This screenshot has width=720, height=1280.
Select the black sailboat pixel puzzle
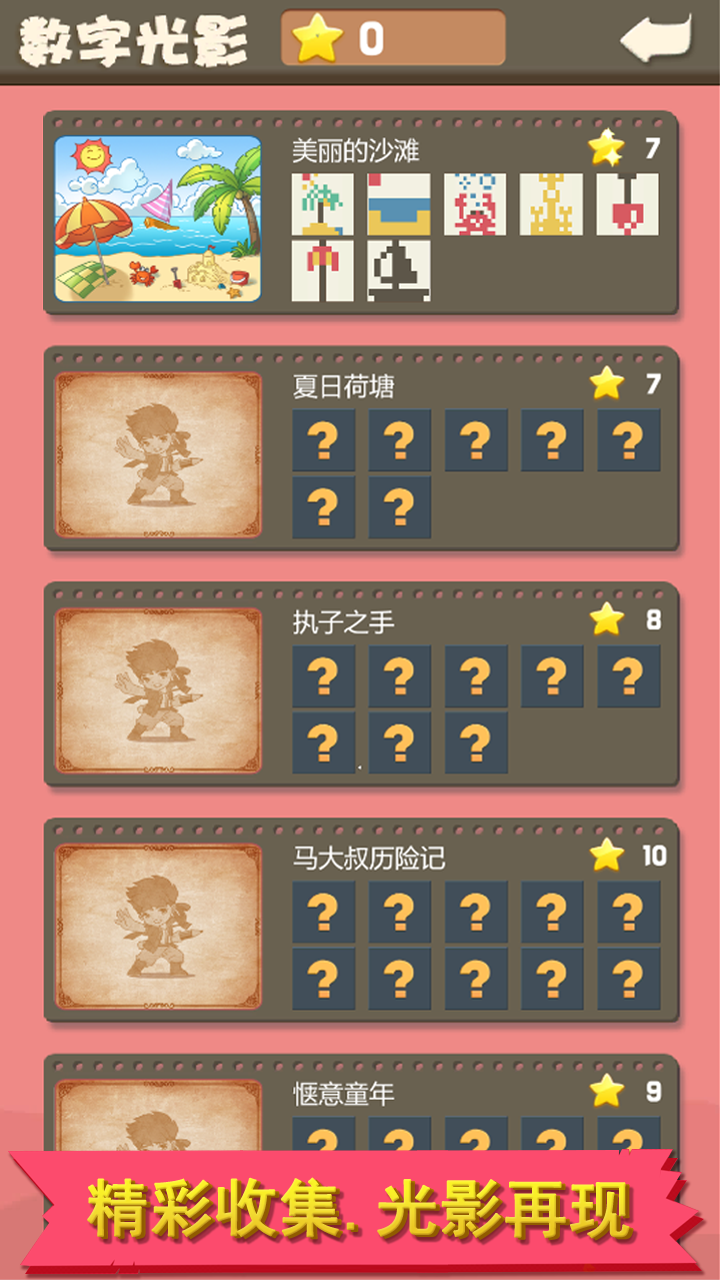(399, 271)
